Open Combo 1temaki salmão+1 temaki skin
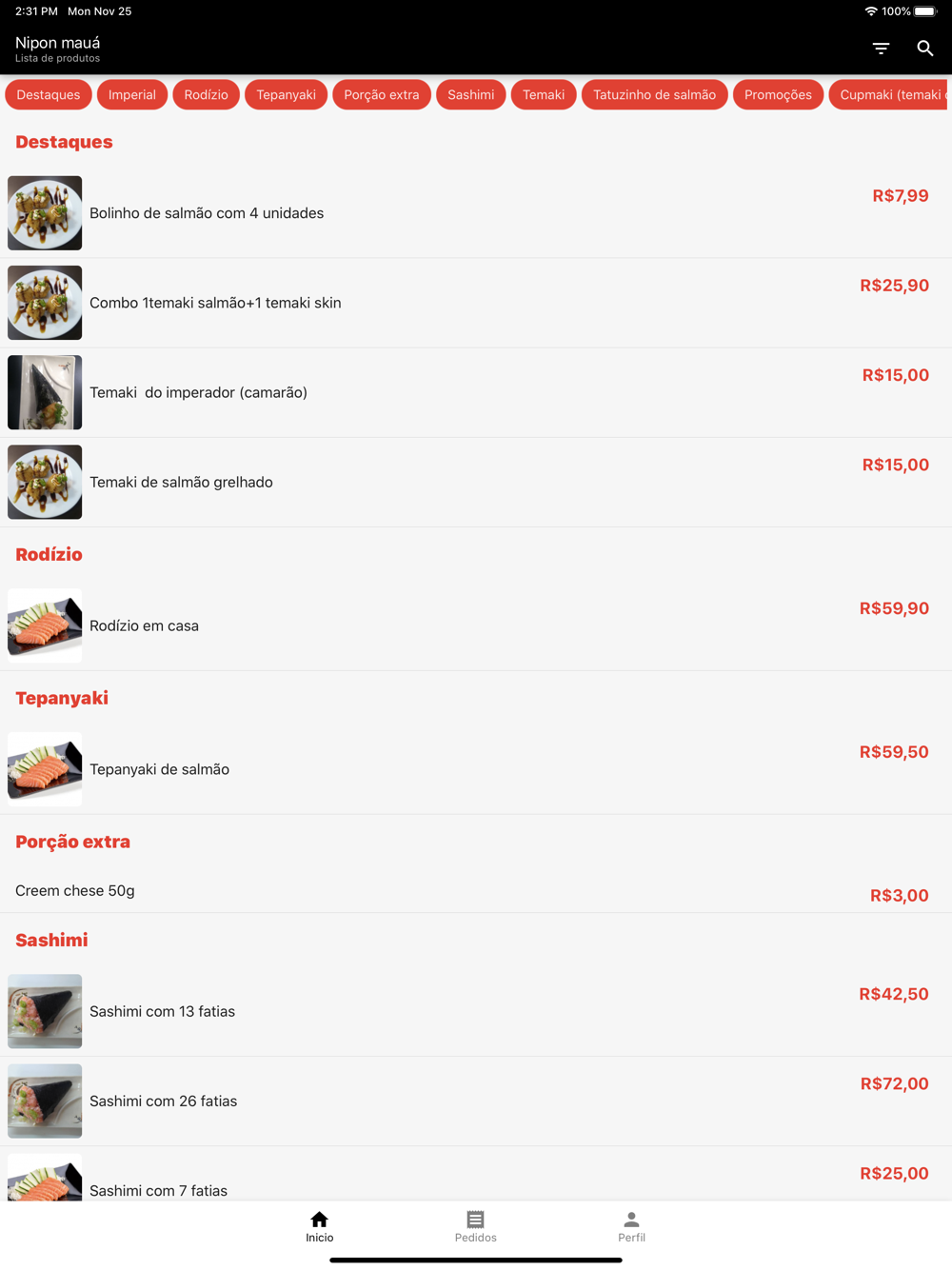This screenshot has width=952, height=1270. 215,303
